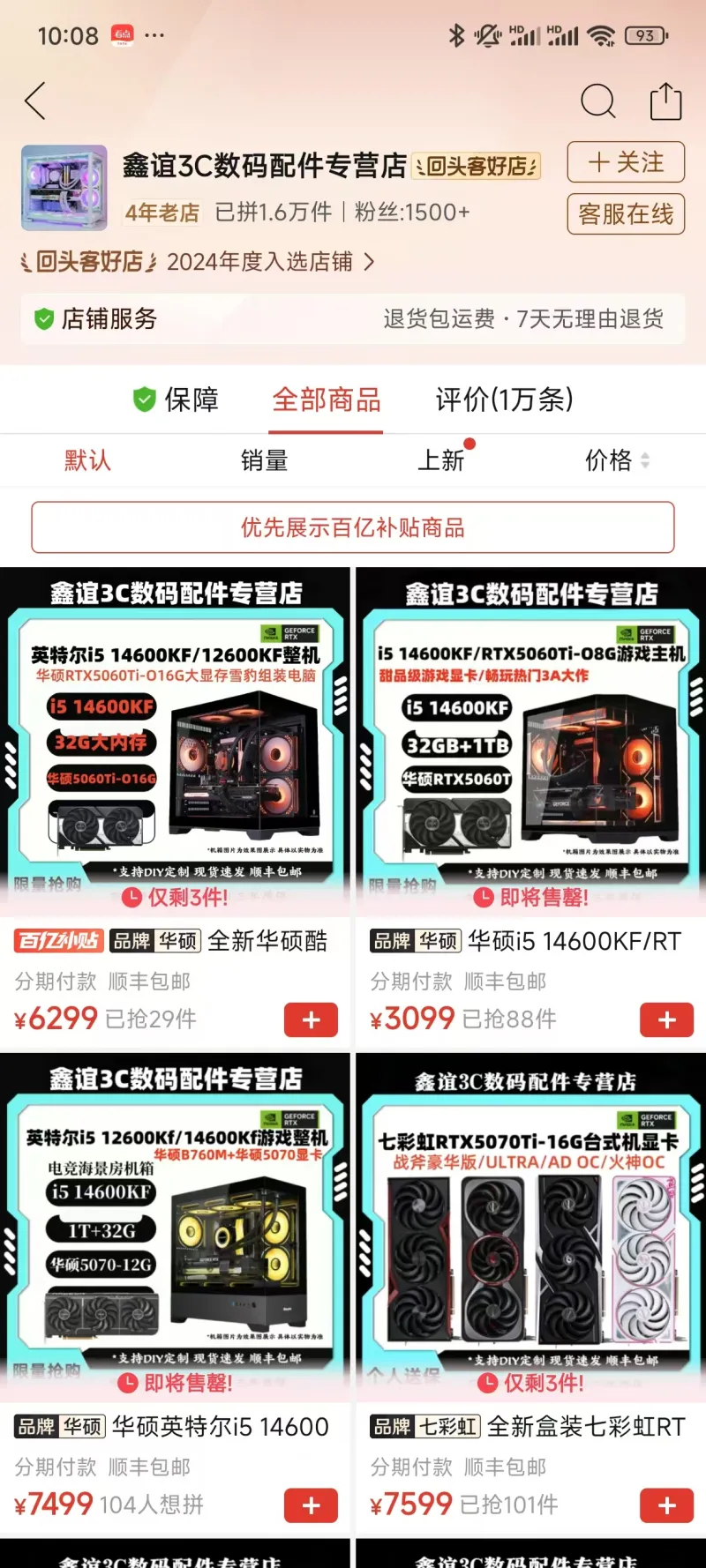706x1568 pixels.
Task: Select the 默认 sort option
Action: 87,460
